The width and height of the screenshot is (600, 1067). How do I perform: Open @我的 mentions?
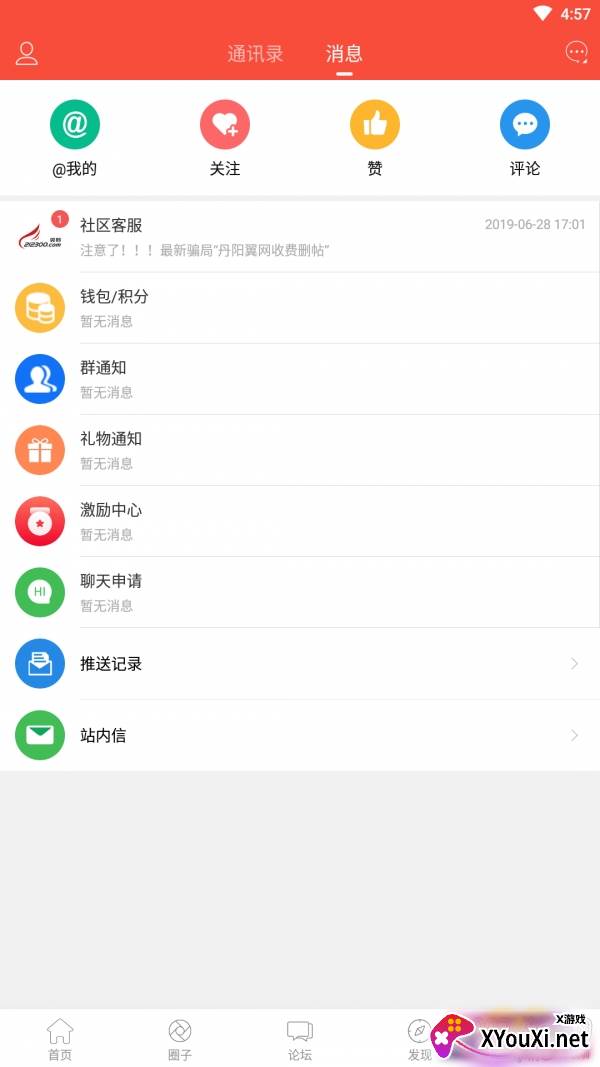(75, 139)
